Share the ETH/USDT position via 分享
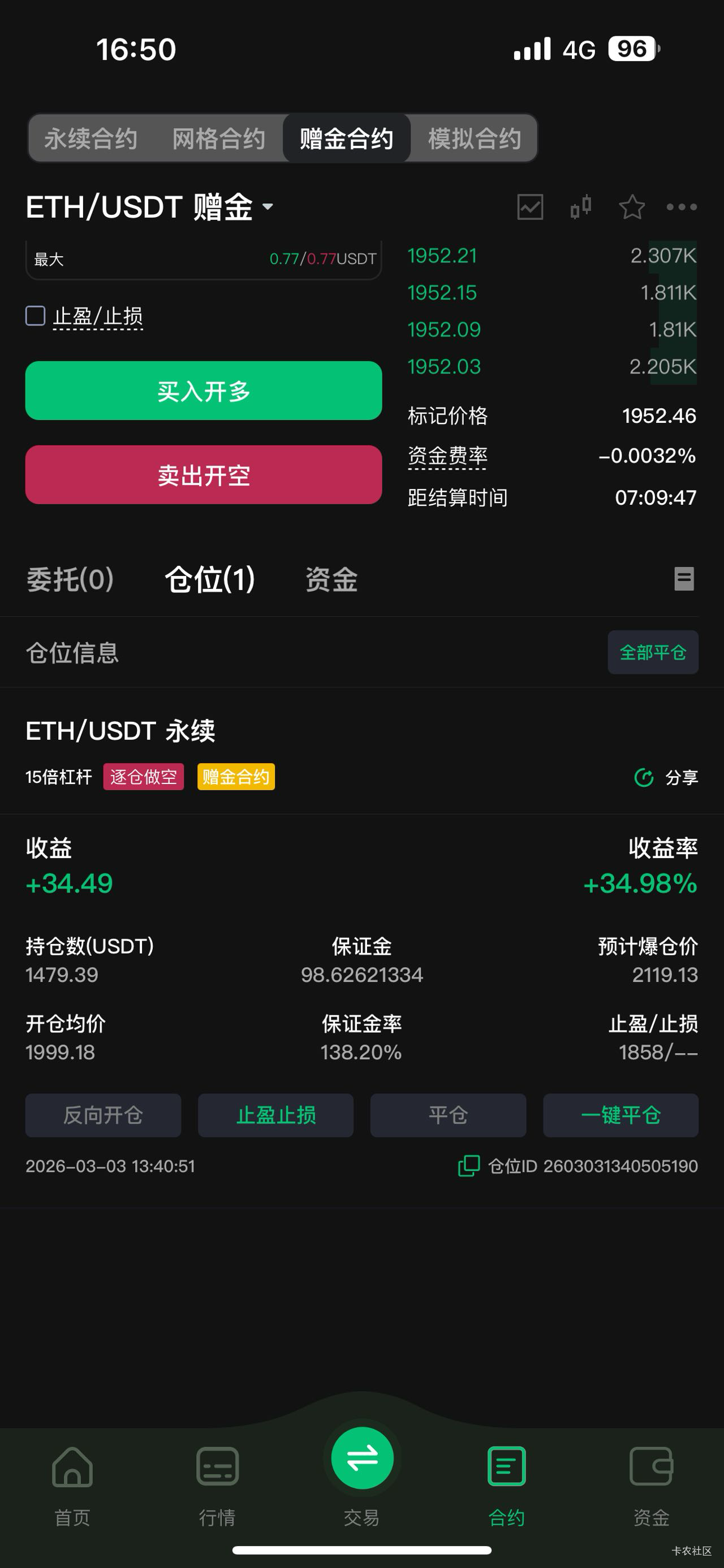 pyautogui.click(x=666, y=777)
